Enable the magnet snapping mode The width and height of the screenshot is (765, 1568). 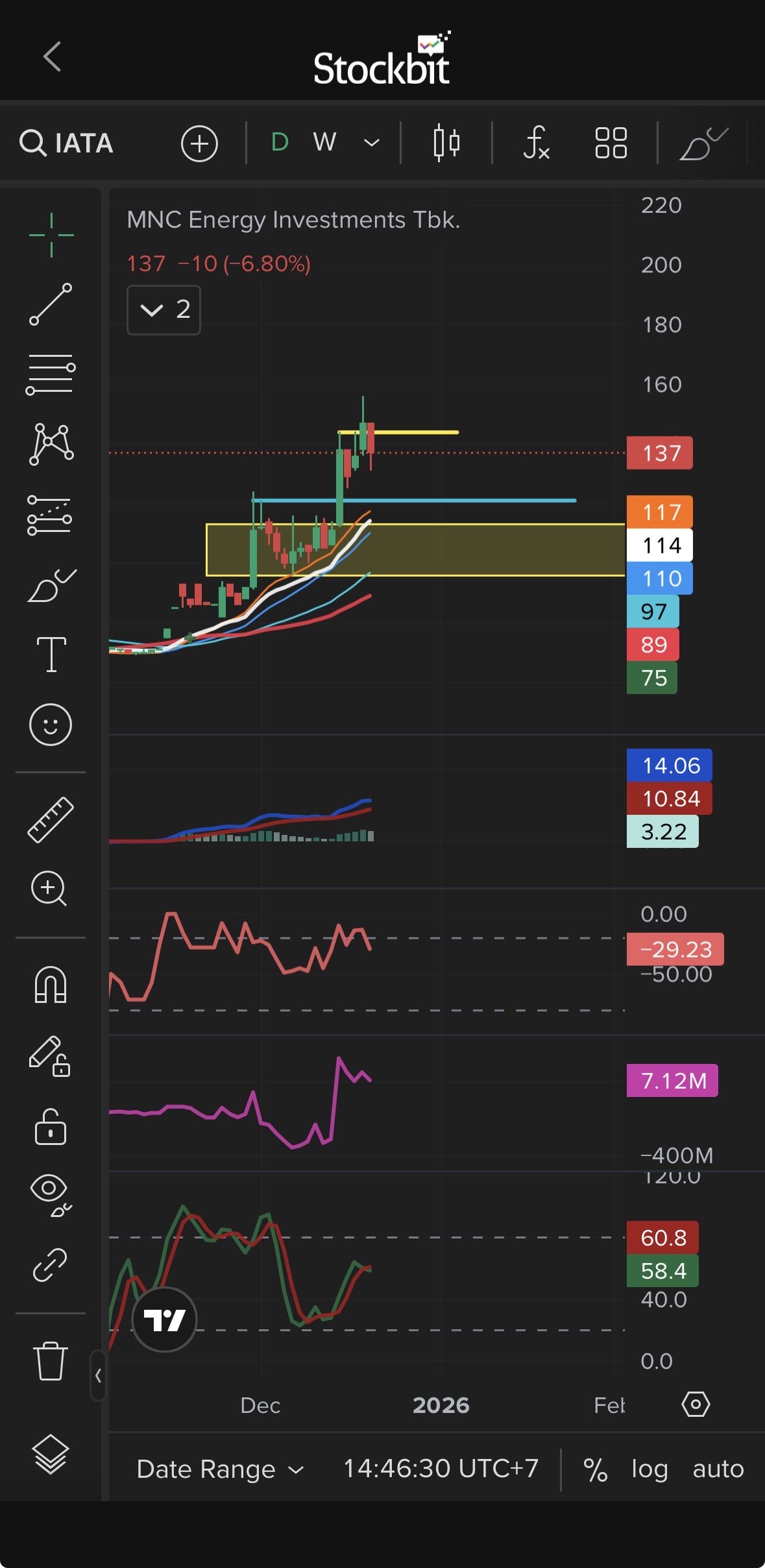[51, 985]
